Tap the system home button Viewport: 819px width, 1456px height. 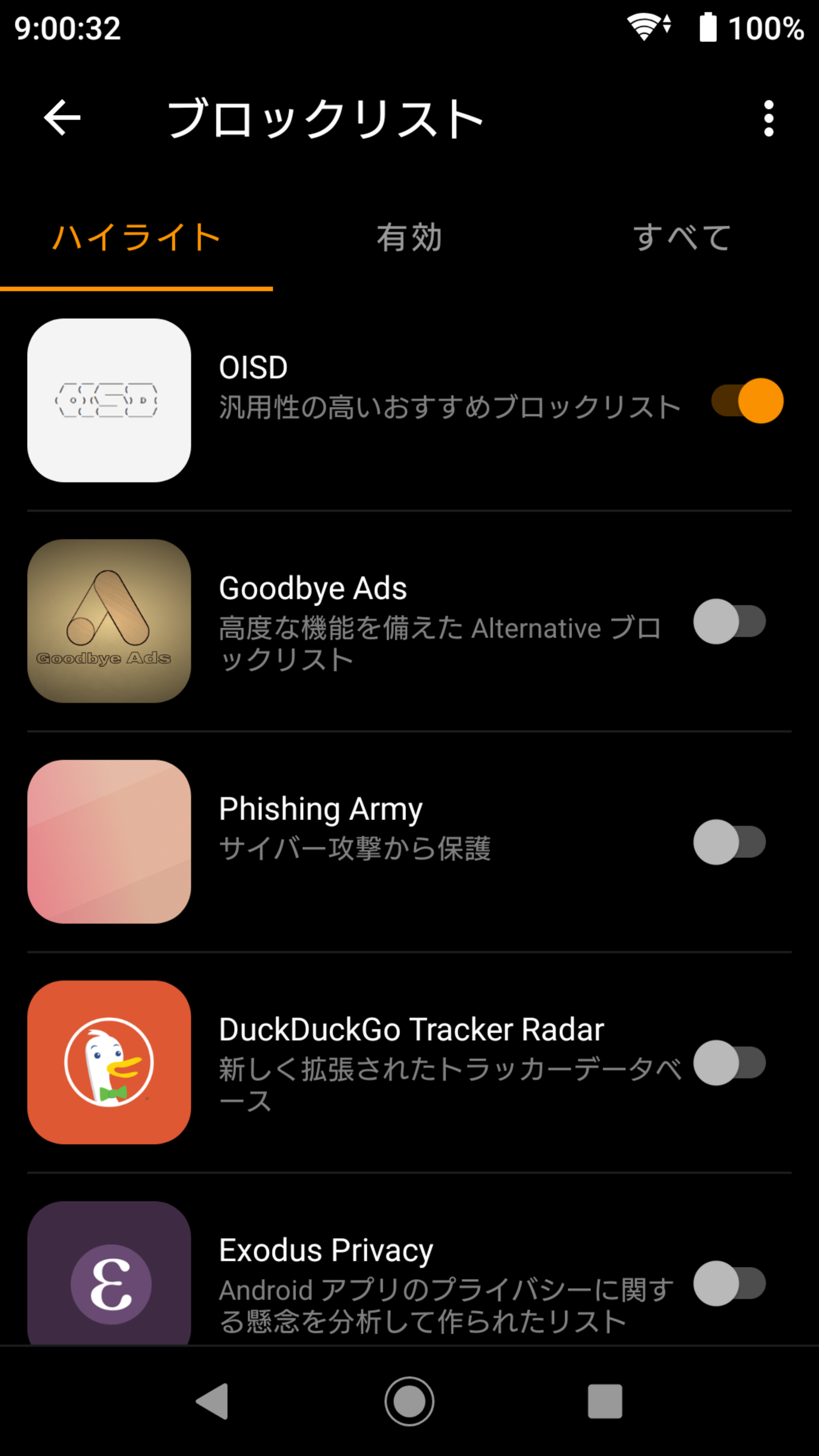click(x=409, y=1401)
